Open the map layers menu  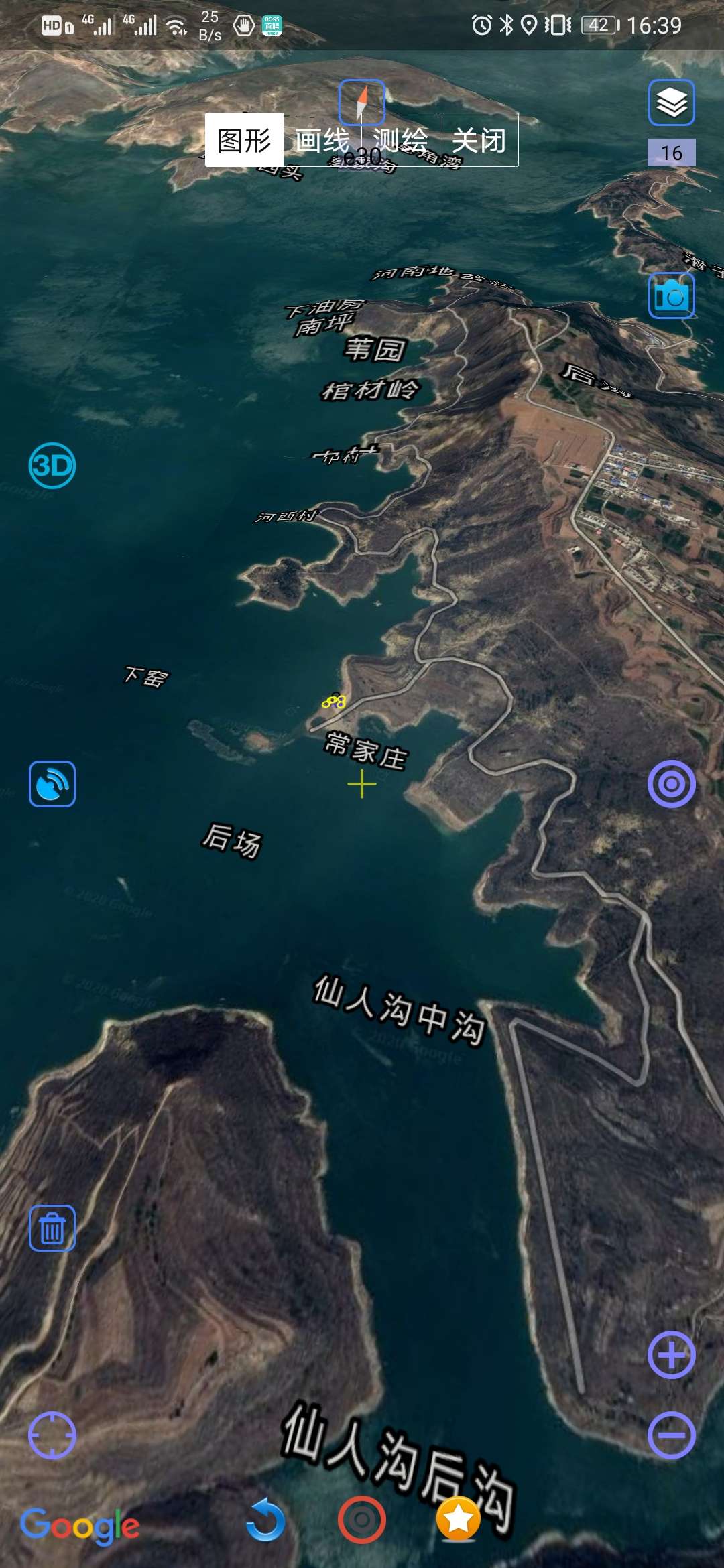[671, 103]
